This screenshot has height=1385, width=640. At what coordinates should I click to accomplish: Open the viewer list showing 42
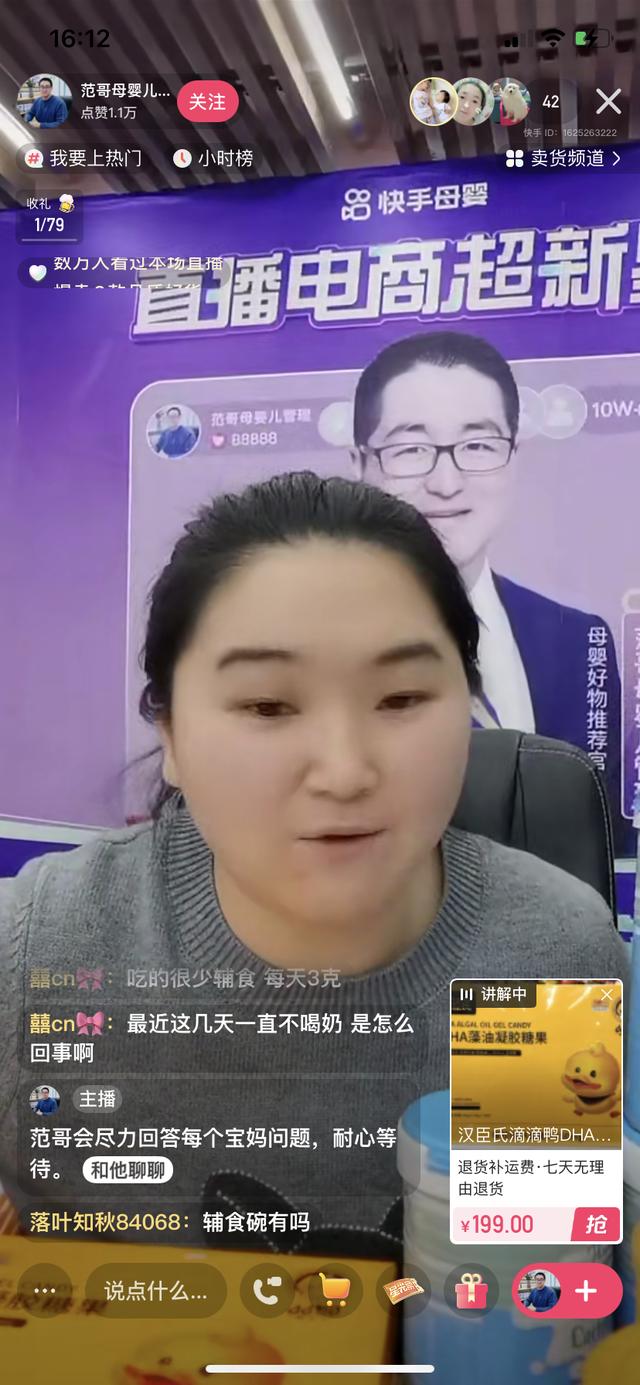pos(550,102)
